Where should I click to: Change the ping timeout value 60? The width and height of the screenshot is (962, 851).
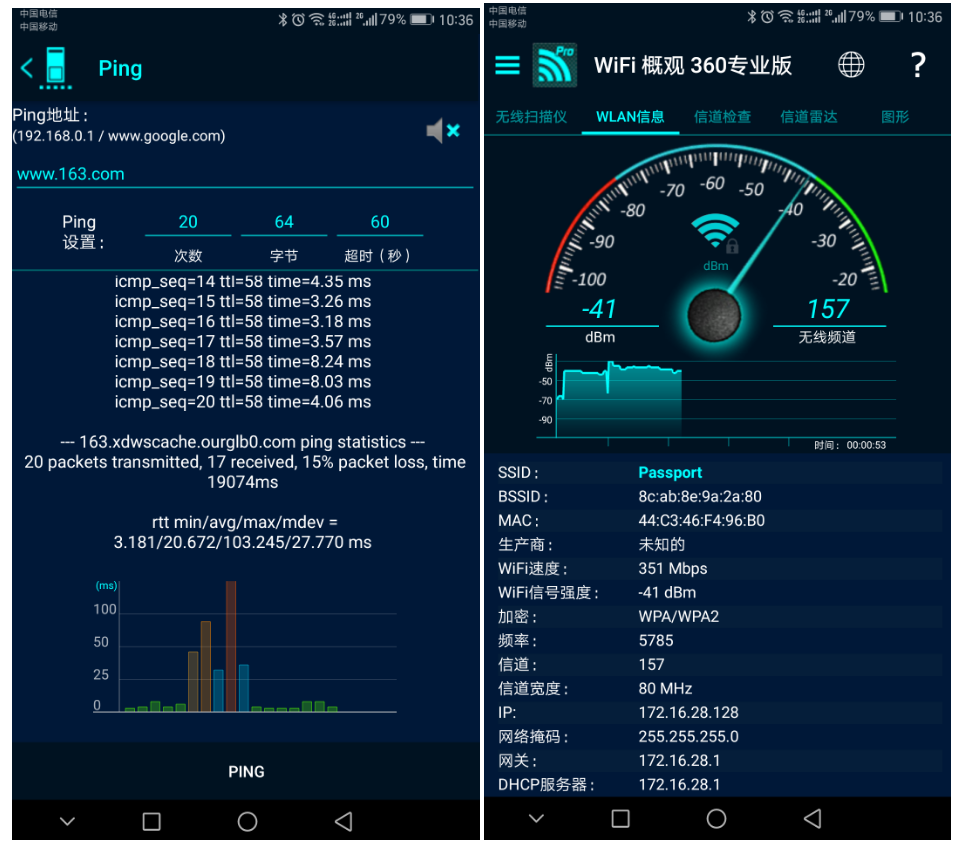[x=380, y=222]
